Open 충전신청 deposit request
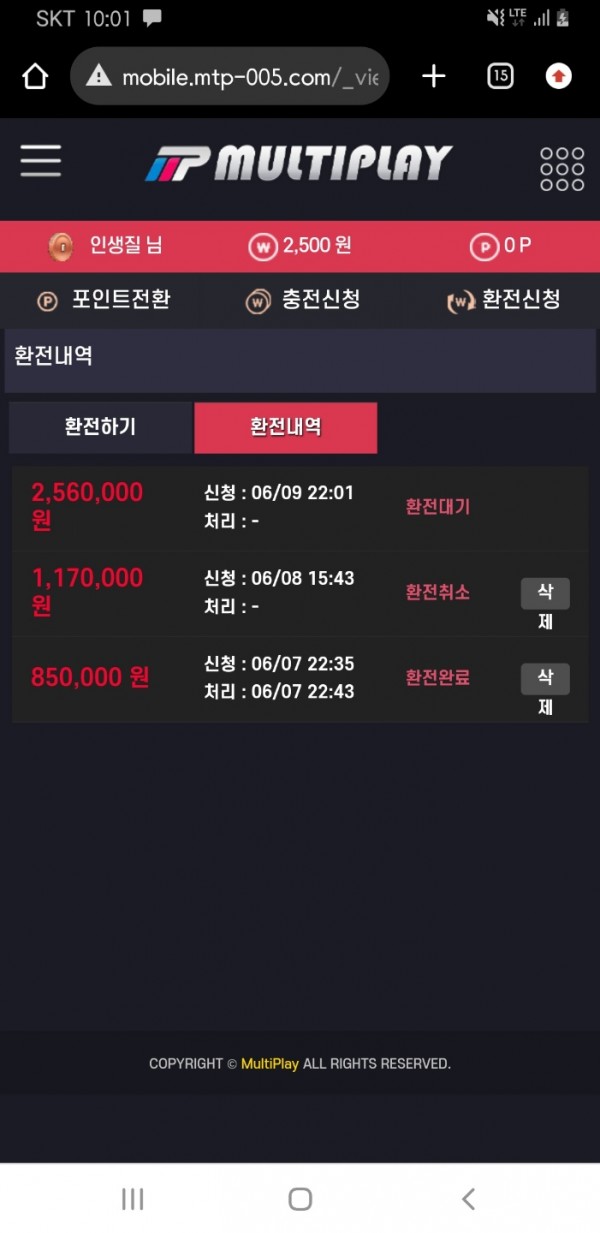 click(303, 300)
